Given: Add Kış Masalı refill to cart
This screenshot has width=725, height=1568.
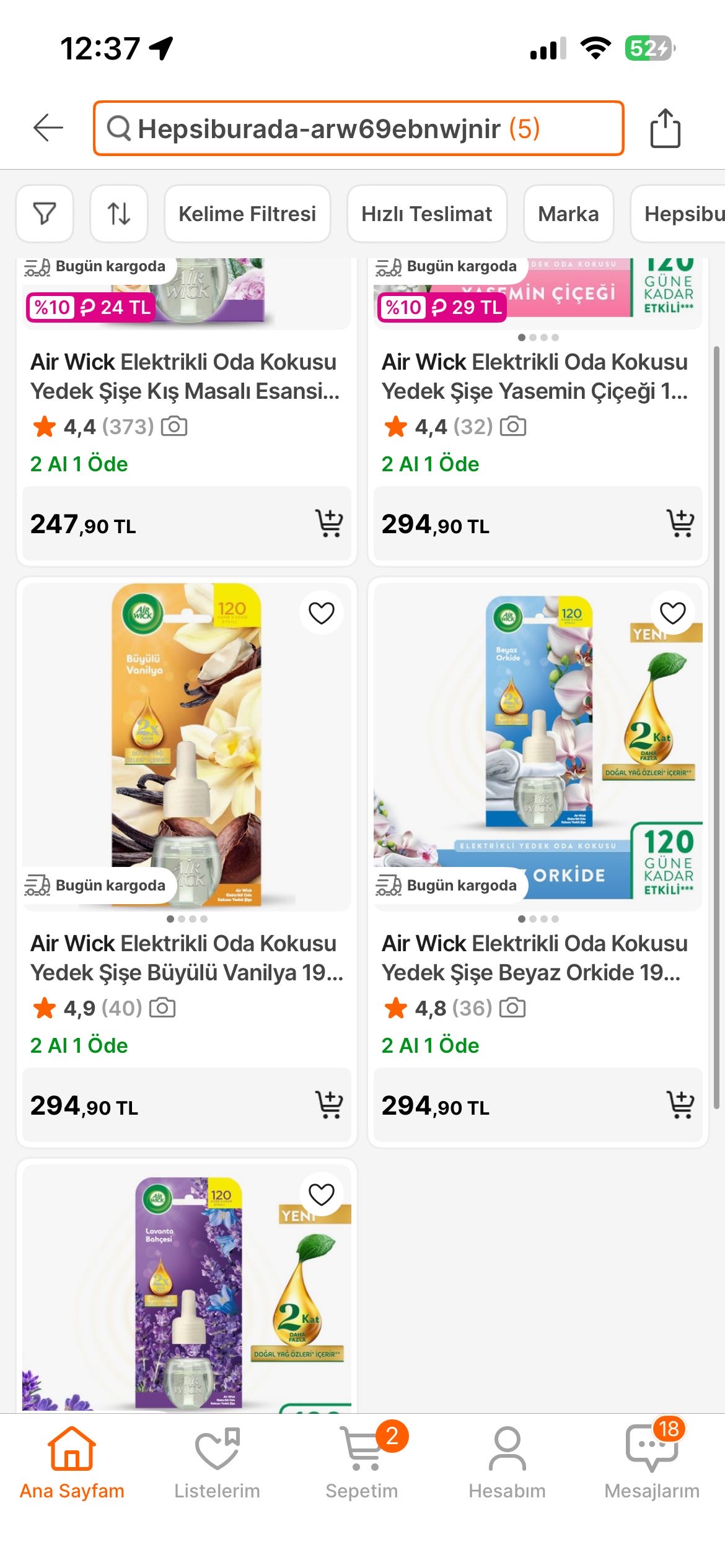Looking at the screenshot, I should click(x=329, y=523).
